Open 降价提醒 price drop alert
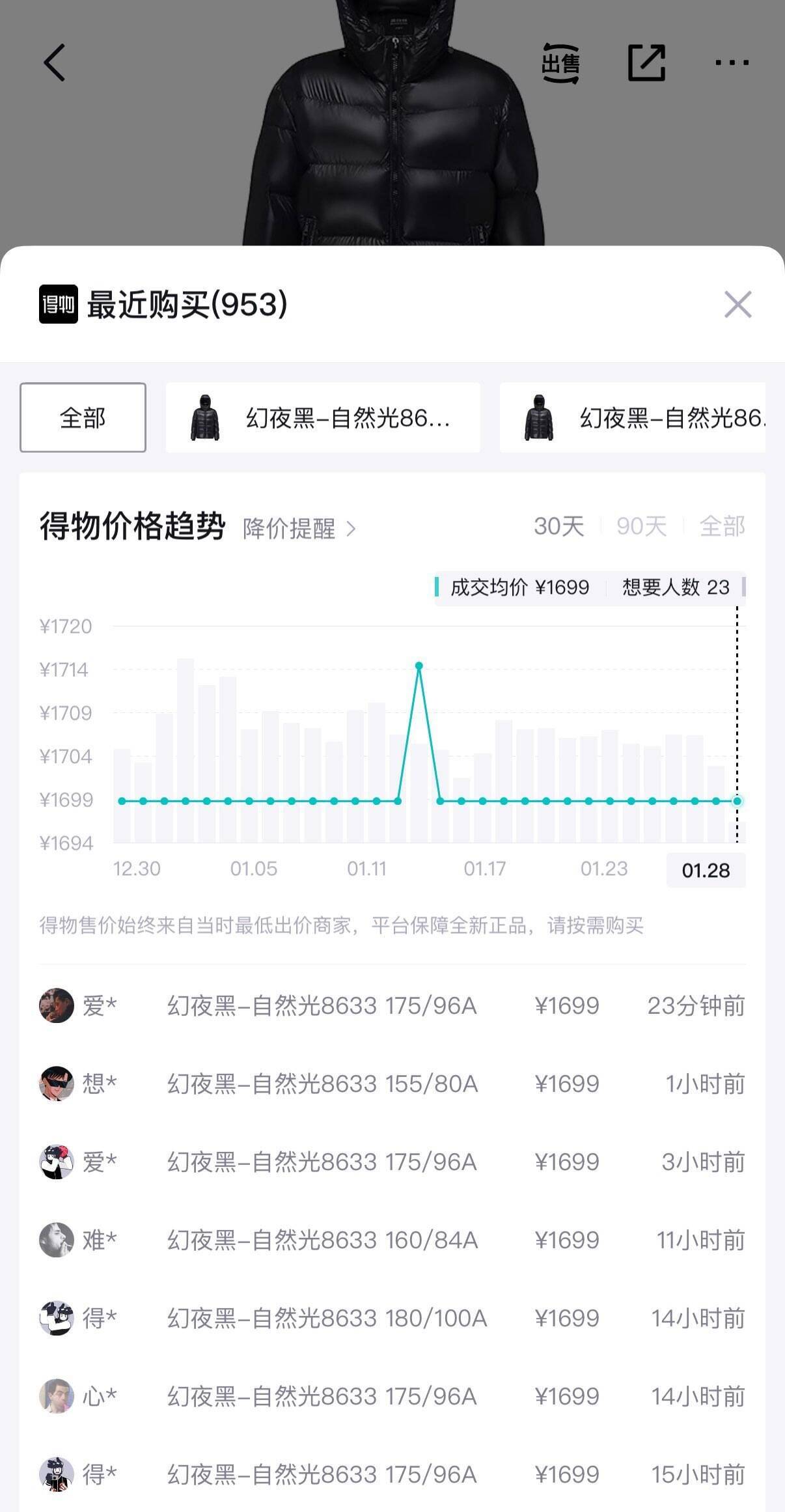 [299, 528]
